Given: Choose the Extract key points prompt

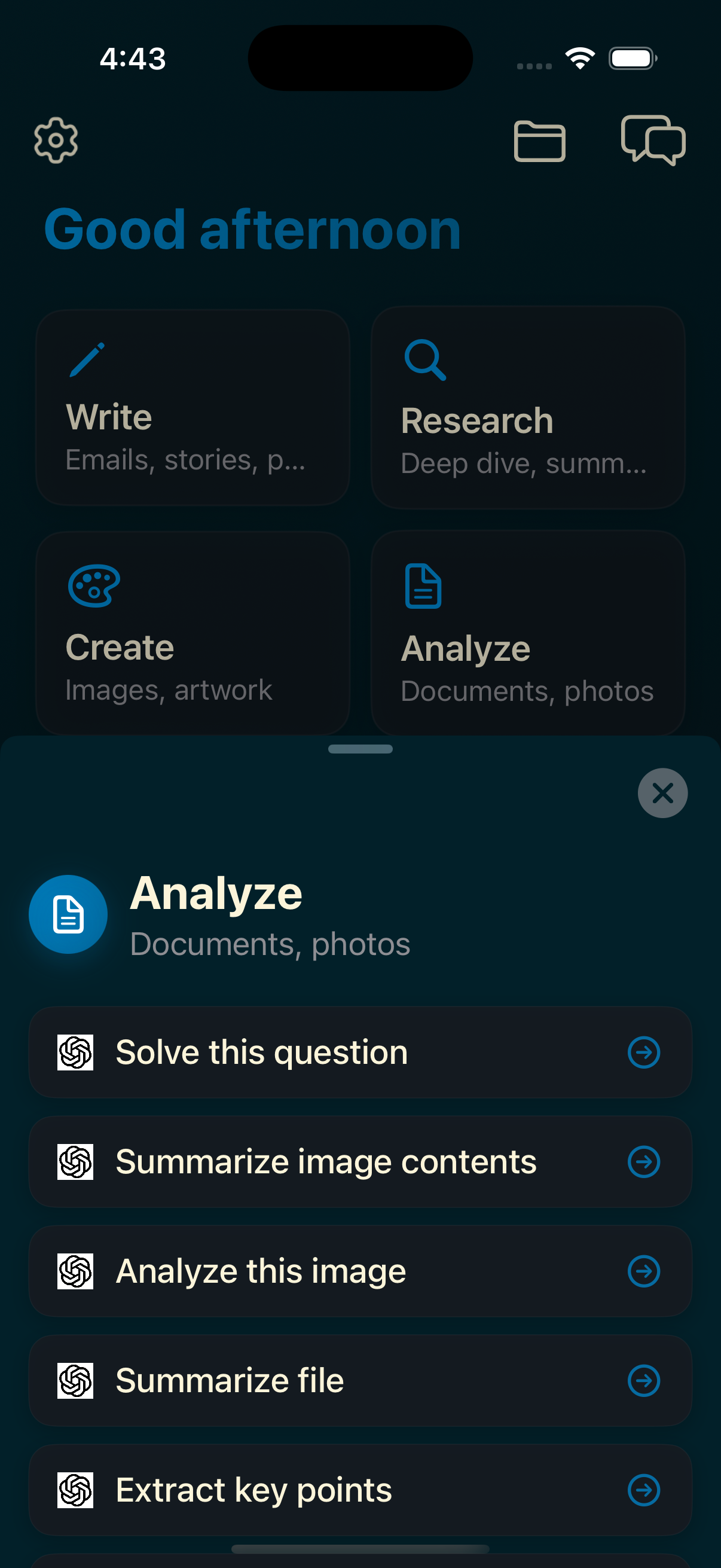Looking at the screenshot, I should tap(360, 1490).
